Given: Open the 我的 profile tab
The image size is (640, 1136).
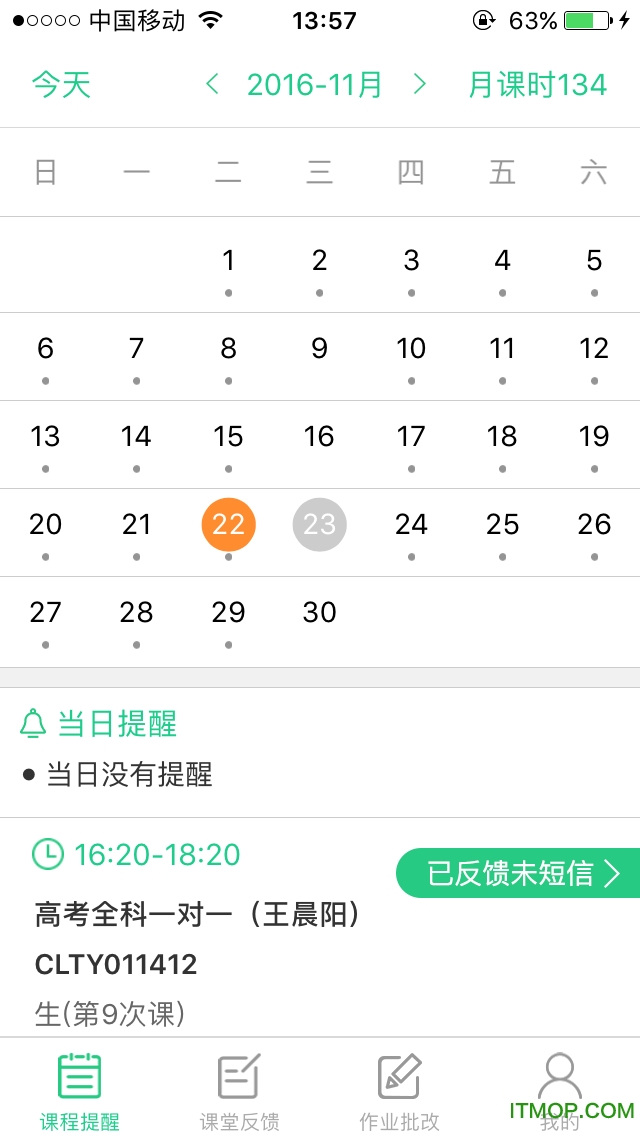Looking at the screenshot, I should (x=559, y=1090).
